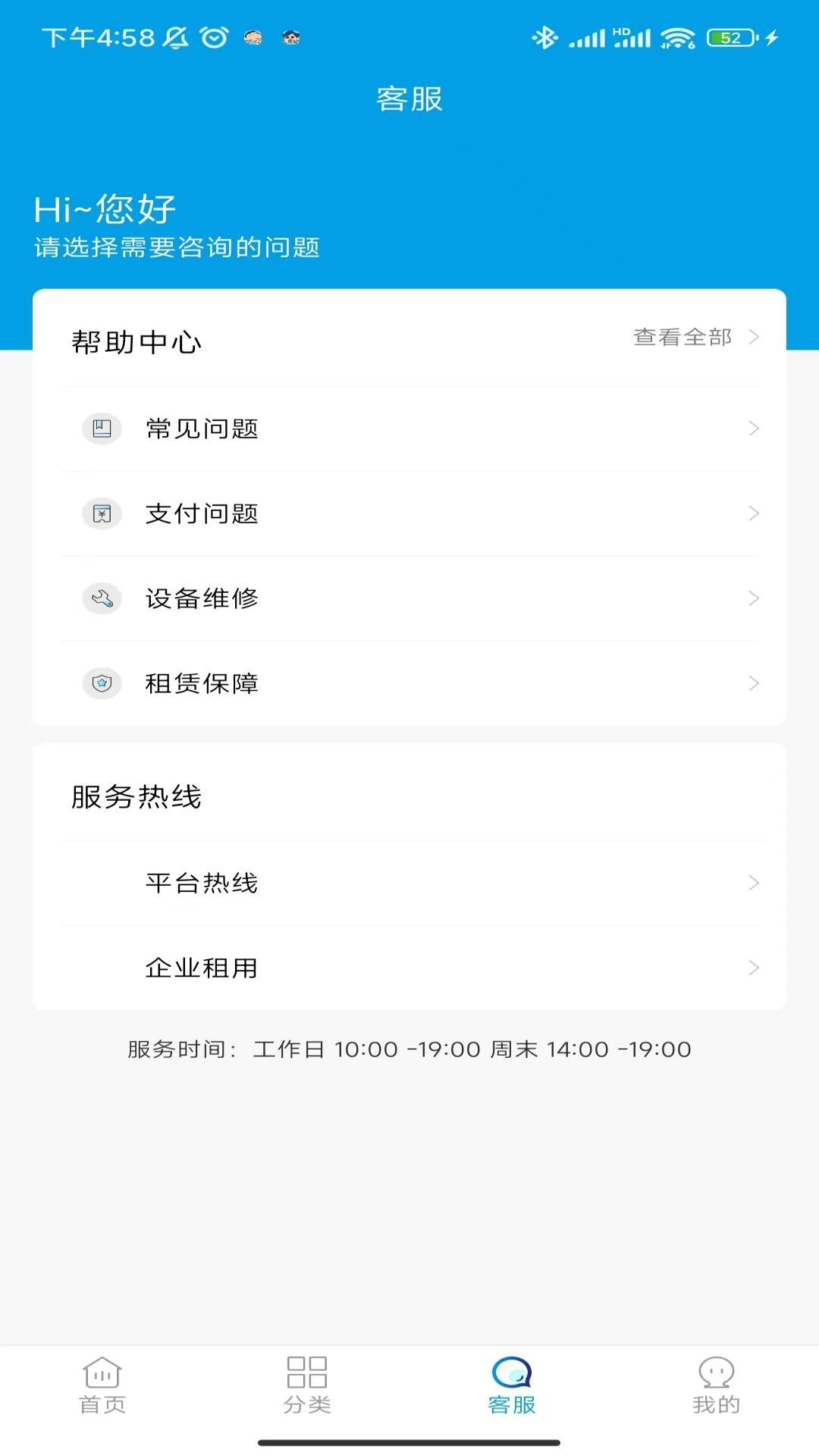Open the 查看全部 link
Image resolution: width=819 pixels, height=1456 pixels.
pyautogui.click(x=682, y=337)
